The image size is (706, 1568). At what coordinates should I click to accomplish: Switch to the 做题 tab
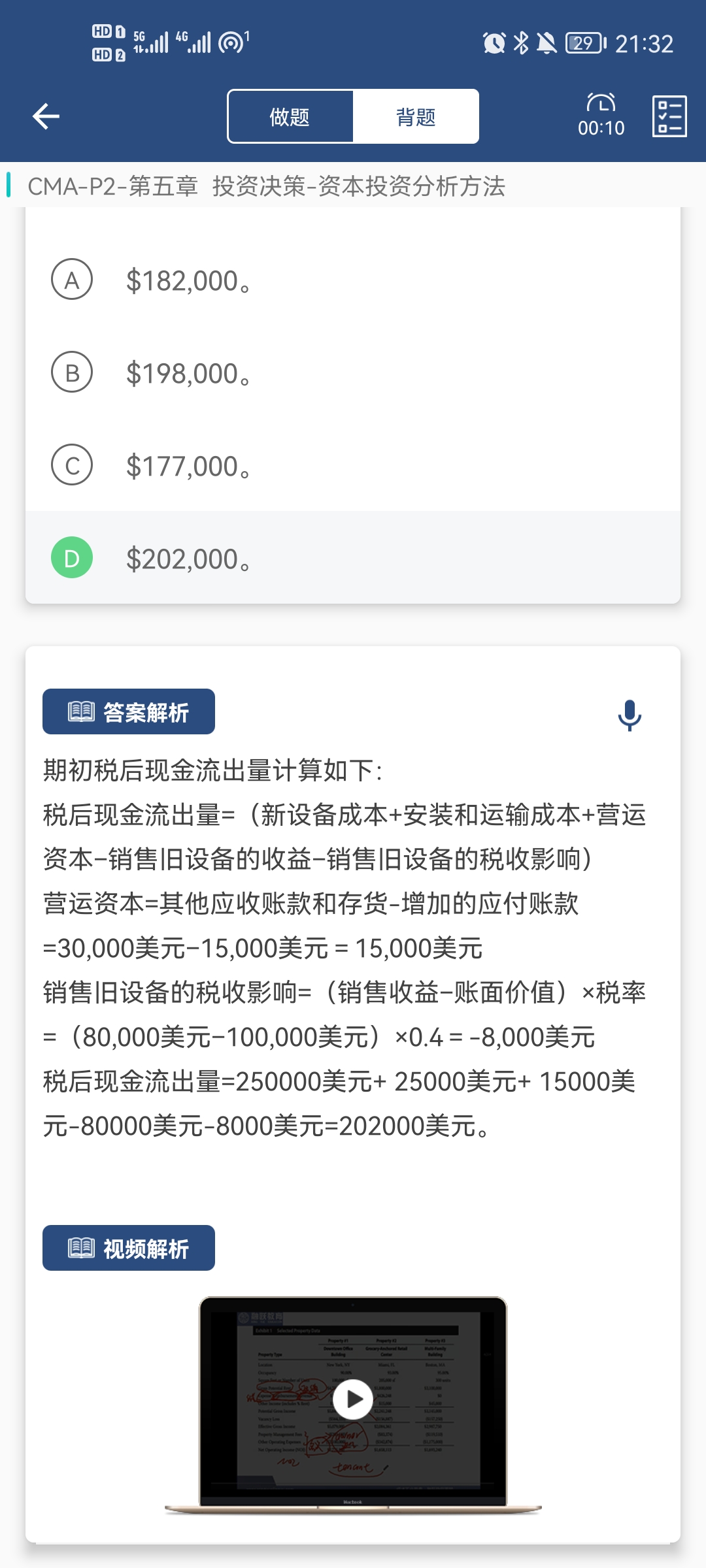tap(290, 117)
